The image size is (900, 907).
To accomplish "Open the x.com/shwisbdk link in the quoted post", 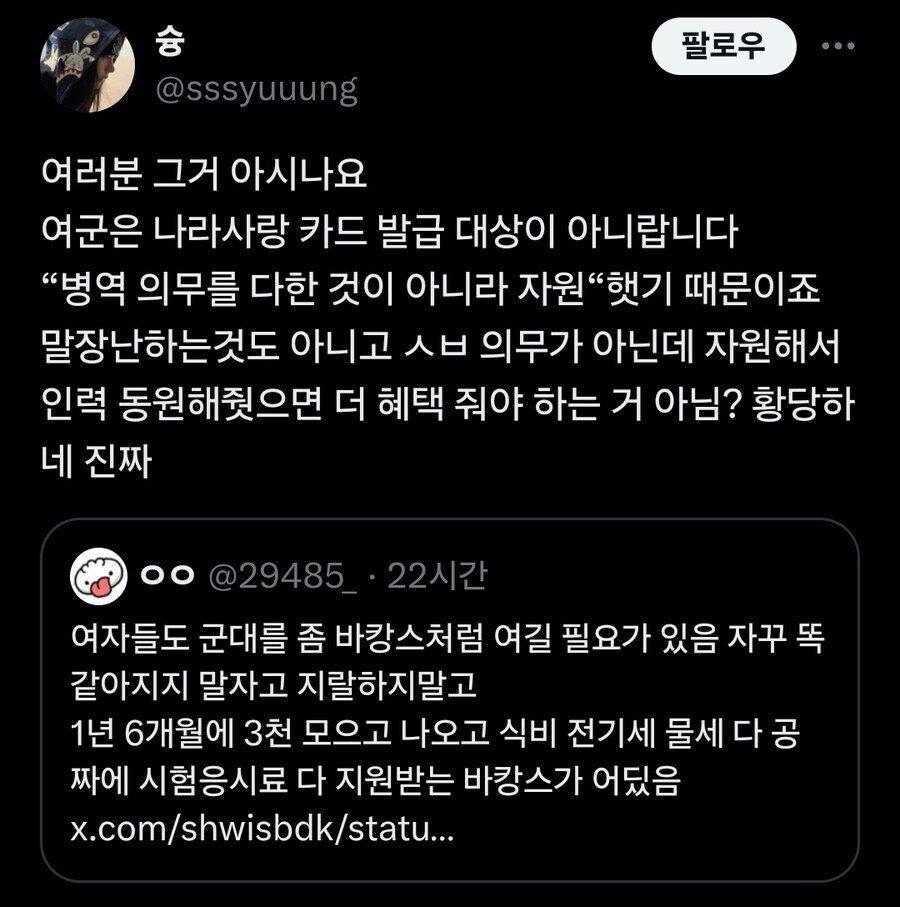I will 267,829.
